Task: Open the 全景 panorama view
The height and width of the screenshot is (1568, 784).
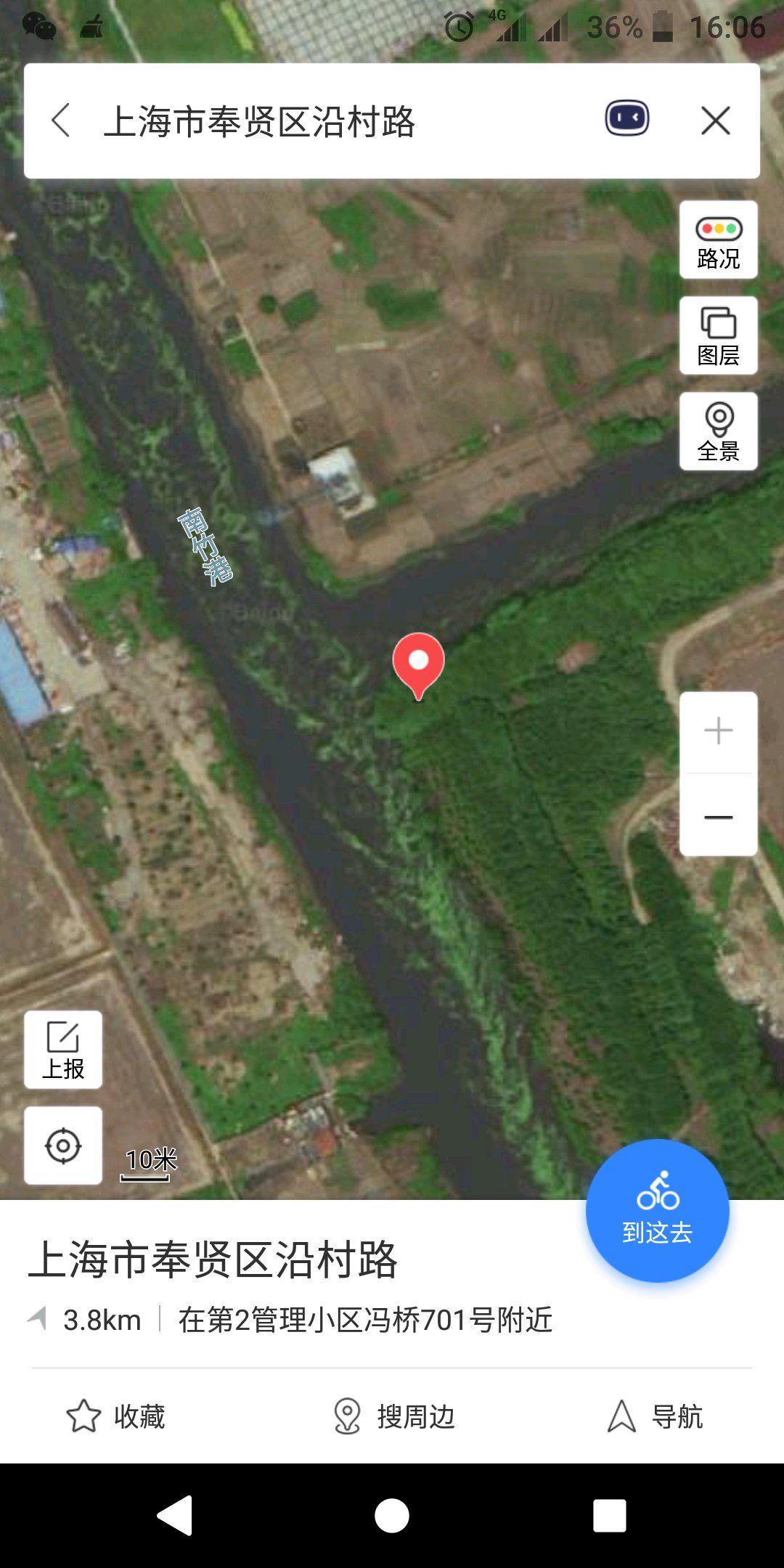Action: point(718,432)
